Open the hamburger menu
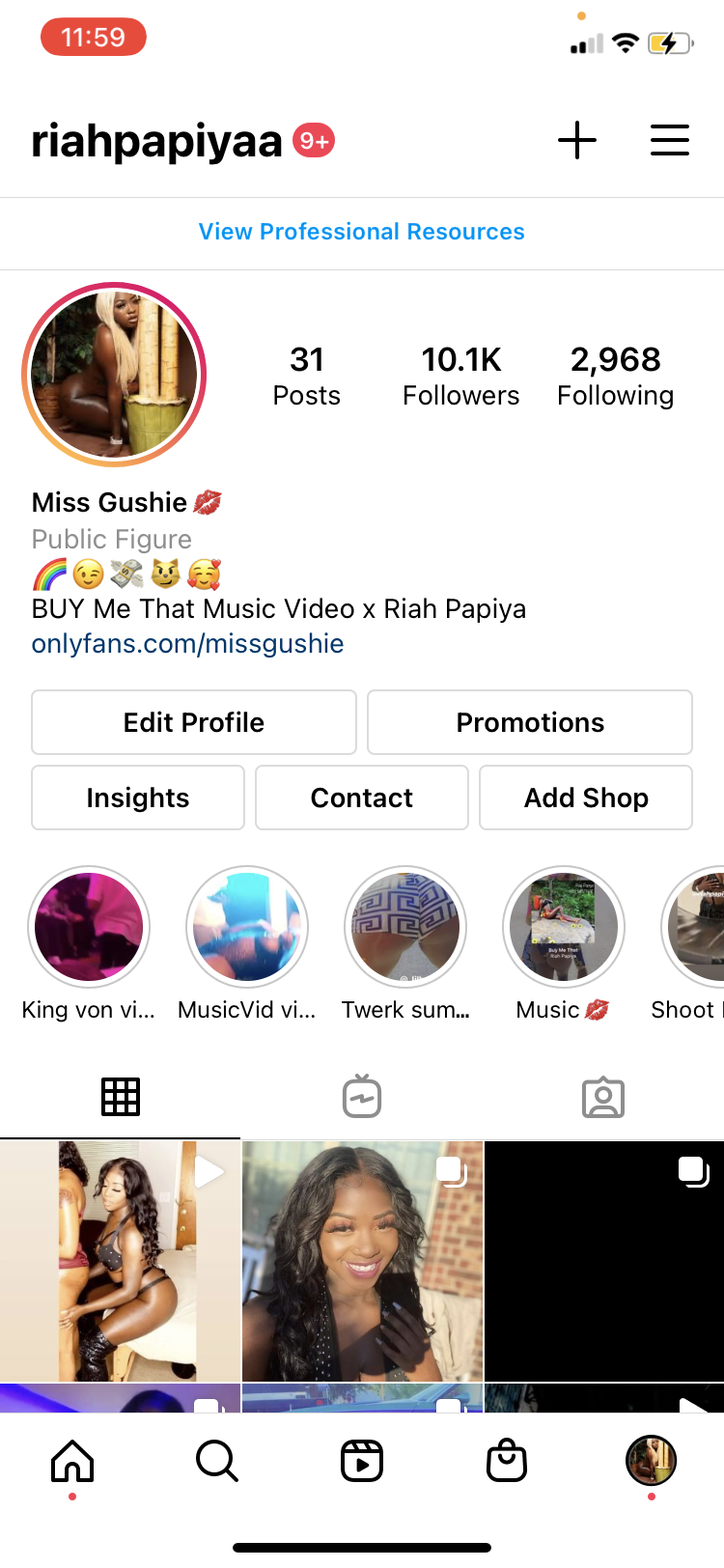724x1568 pixels. click(x=669, y=141)
